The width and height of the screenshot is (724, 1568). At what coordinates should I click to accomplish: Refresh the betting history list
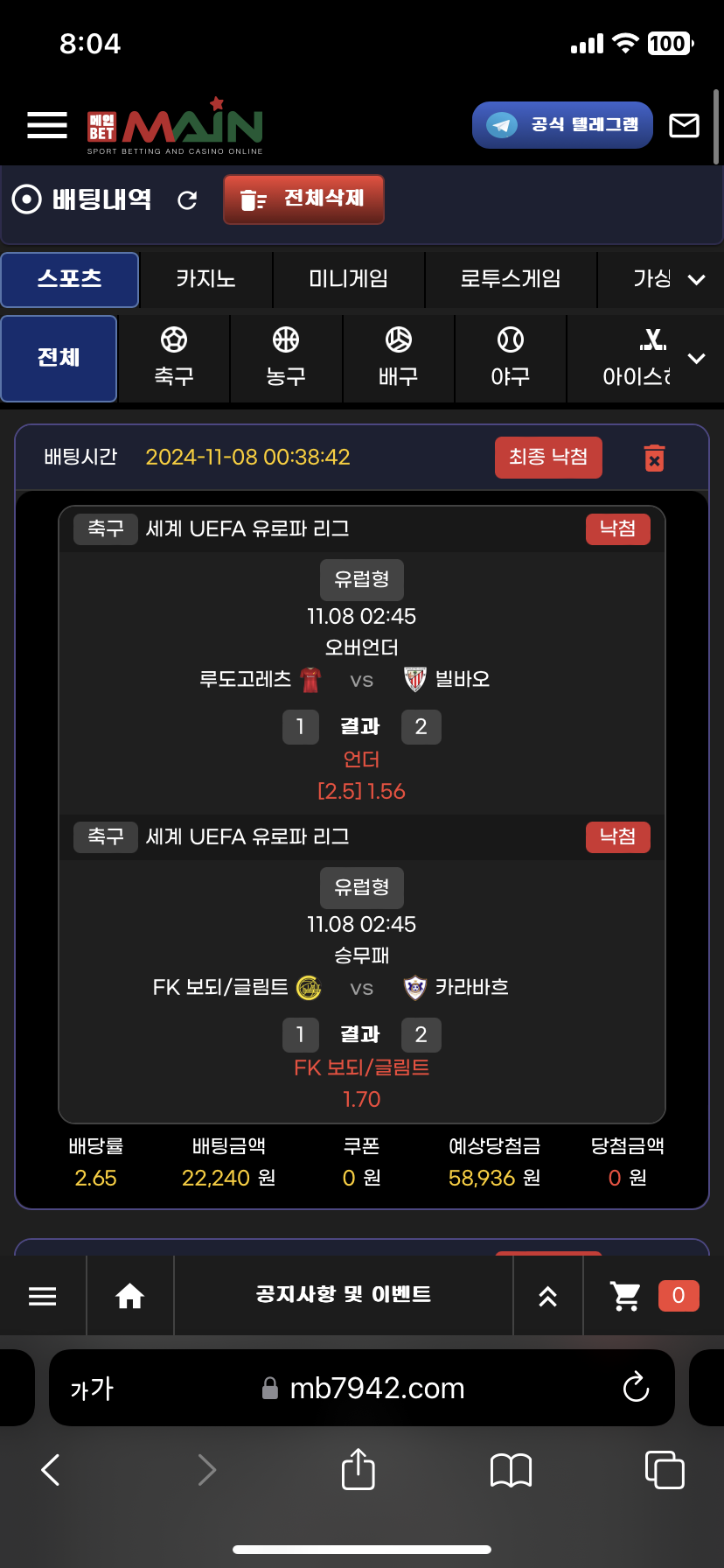(x=187, y=200)
